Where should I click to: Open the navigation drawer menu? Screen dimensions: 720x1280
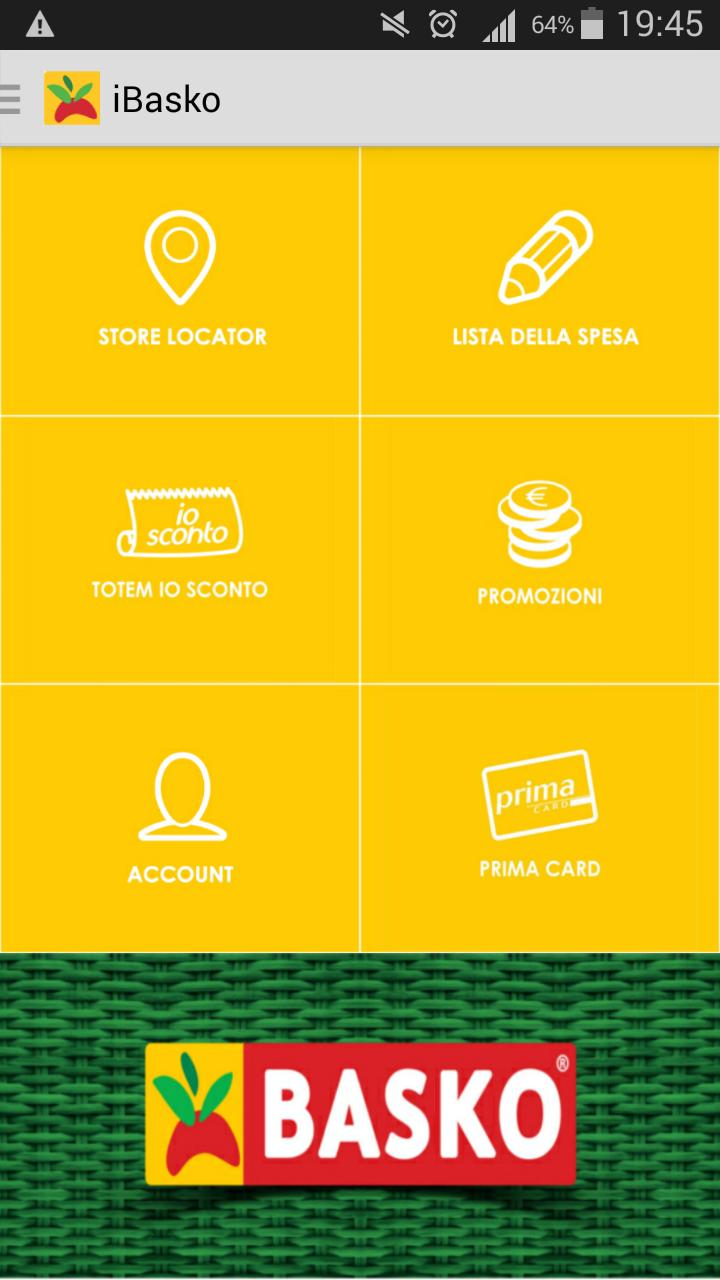(x=12, y=99)
